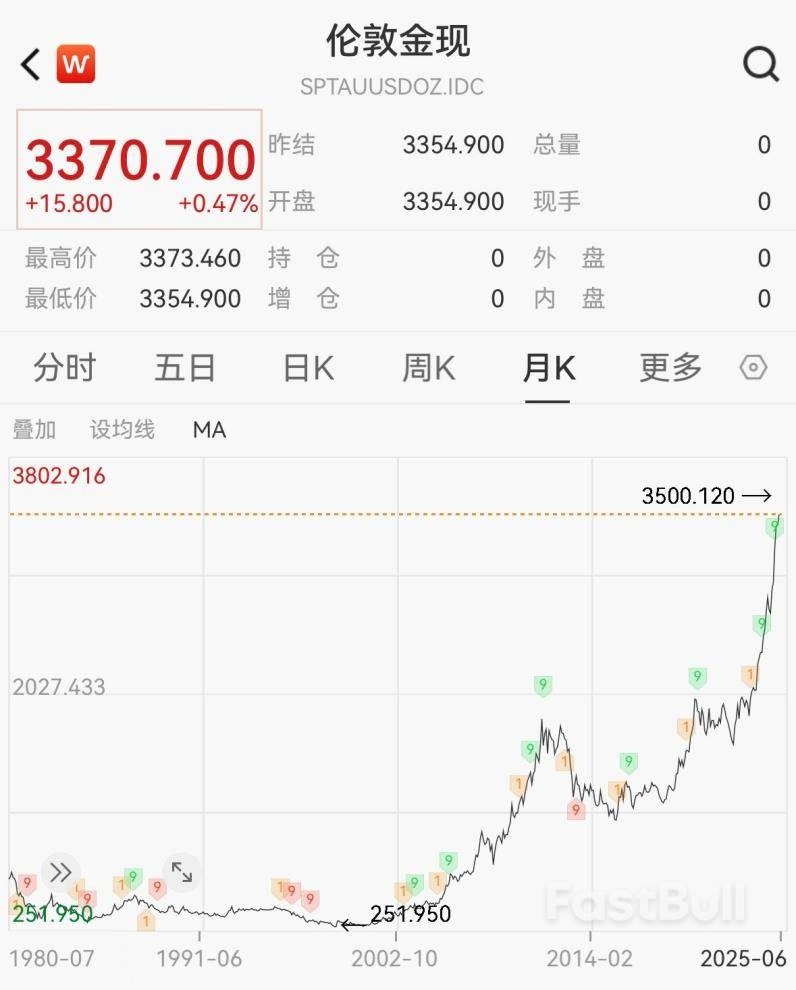
Task: Expand the chart to fullscreen
Action: tap(181, 872)
